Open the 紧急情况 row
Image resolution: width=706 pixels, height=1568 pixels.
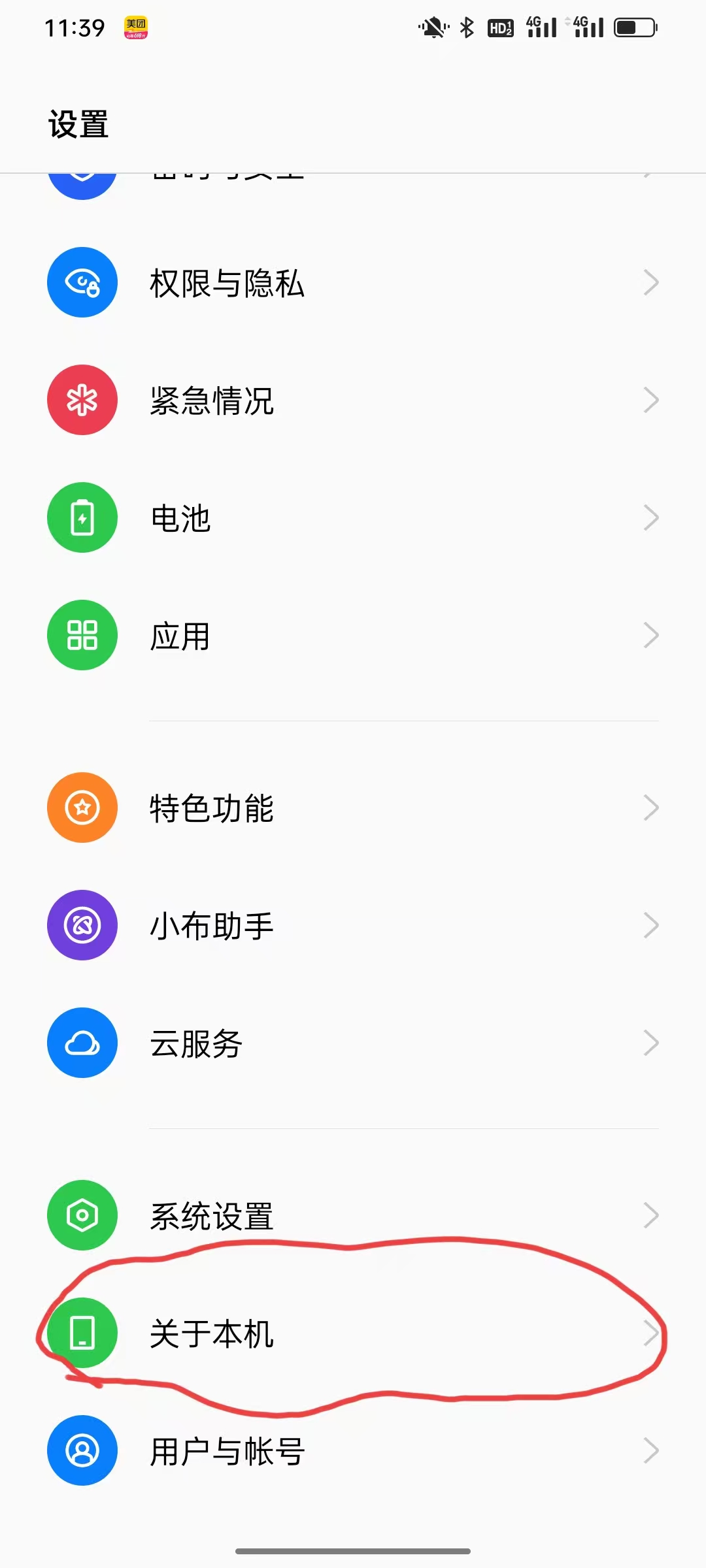212,400
